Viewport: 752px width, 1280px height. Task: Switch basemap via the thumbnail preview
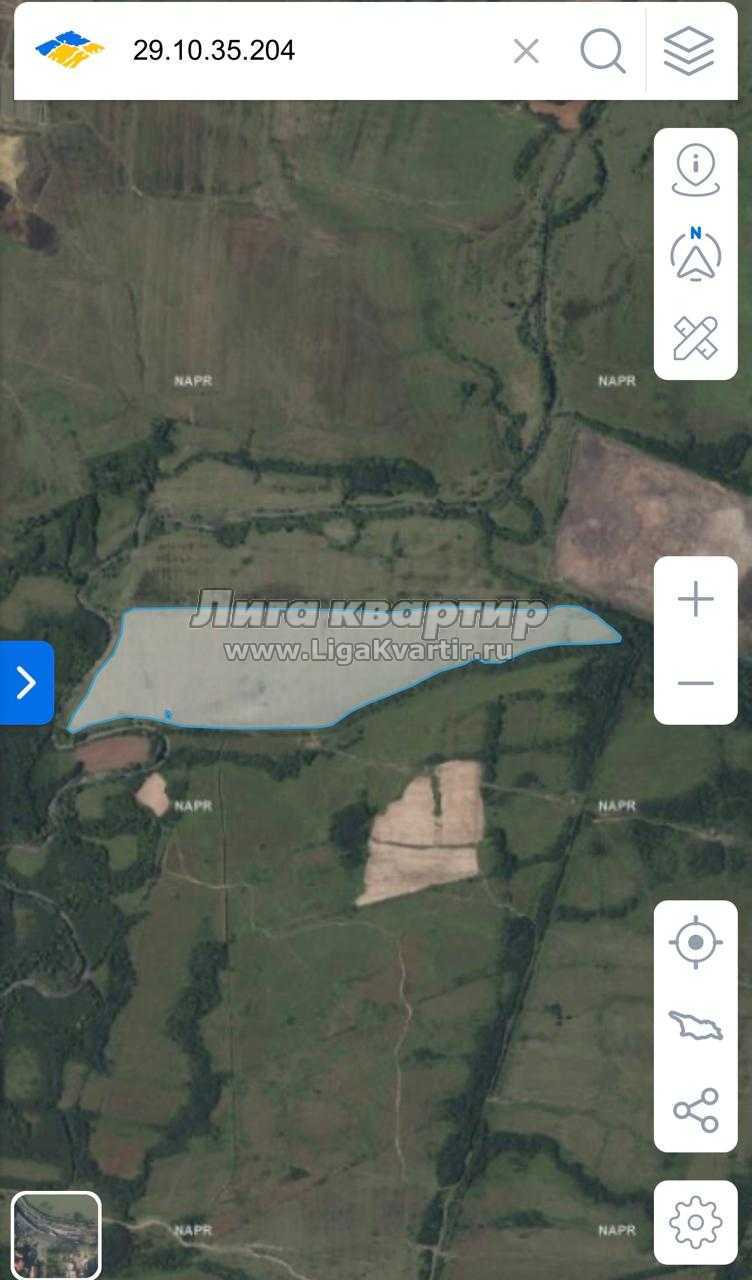56,1235
